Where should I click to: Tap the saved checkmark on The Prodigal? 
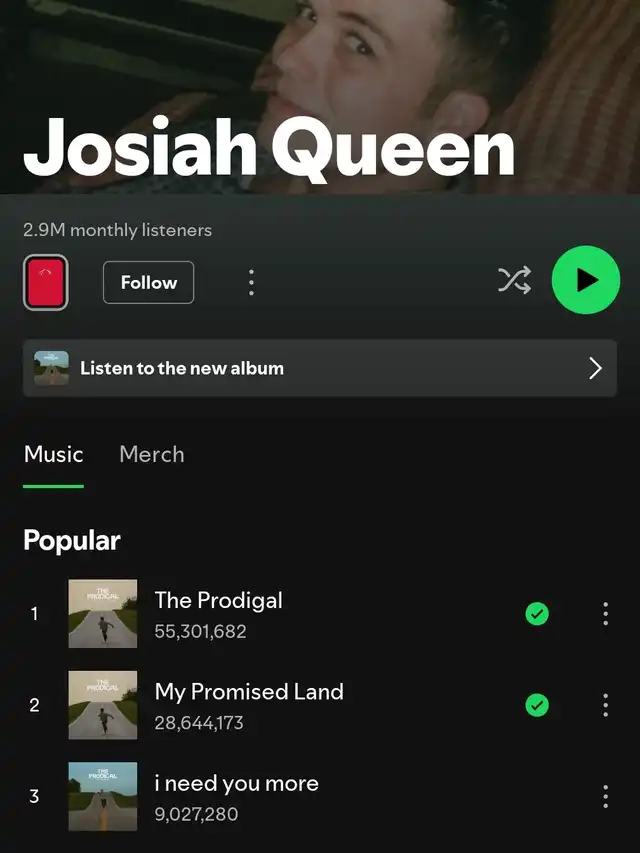pyautogui.click(x=537, y=614)
